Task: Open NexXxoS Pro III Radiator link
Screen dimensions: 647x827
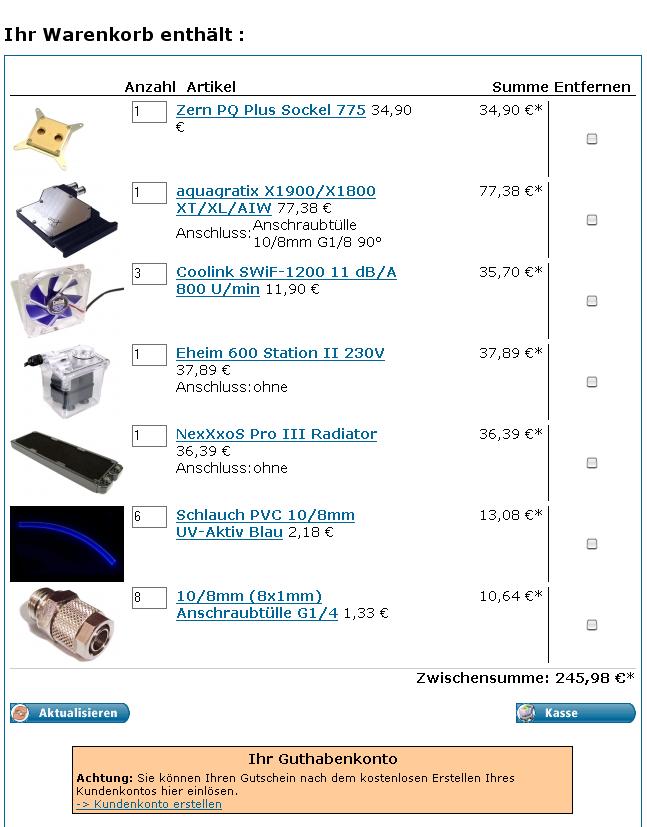Action: 276,434
